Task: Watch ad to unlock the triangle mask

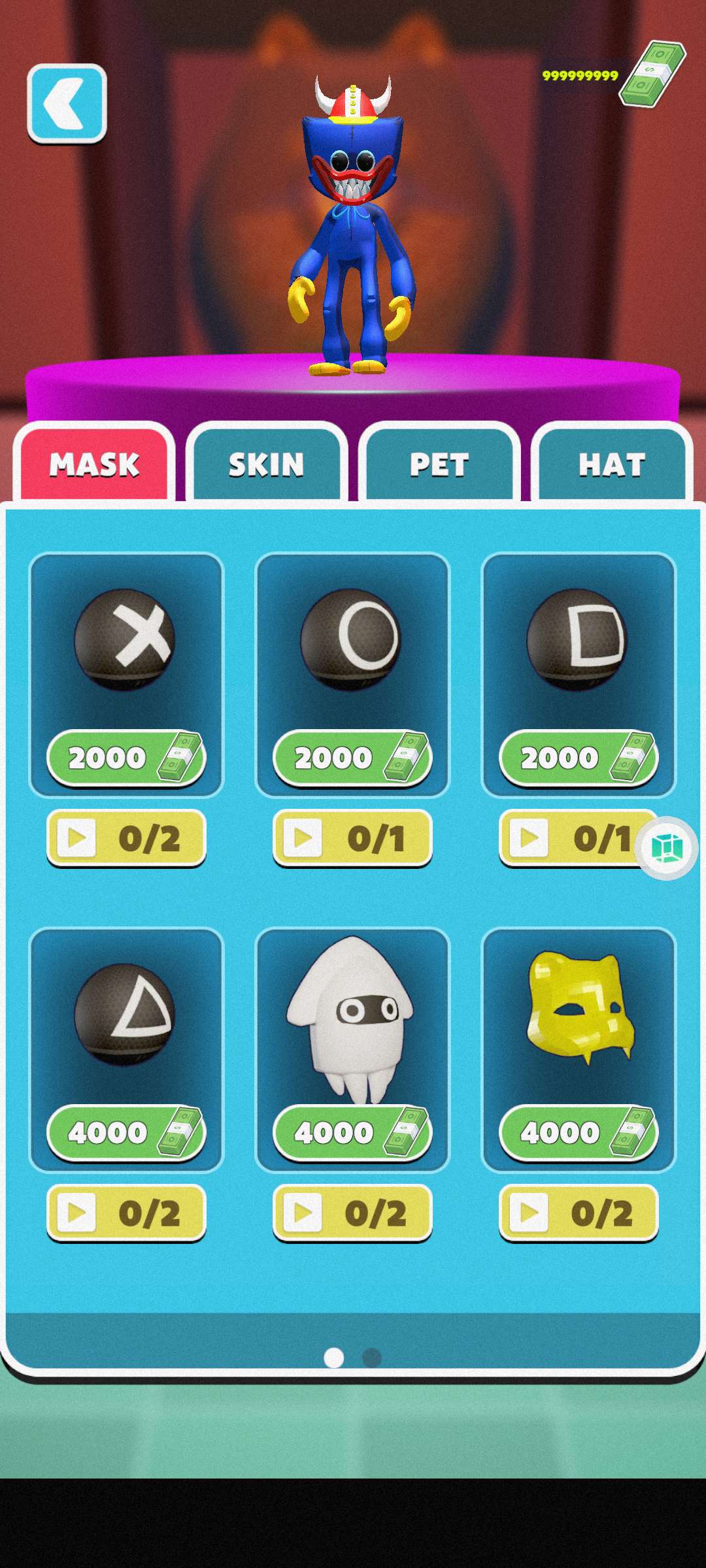Action: click(x=126, y=1213)
